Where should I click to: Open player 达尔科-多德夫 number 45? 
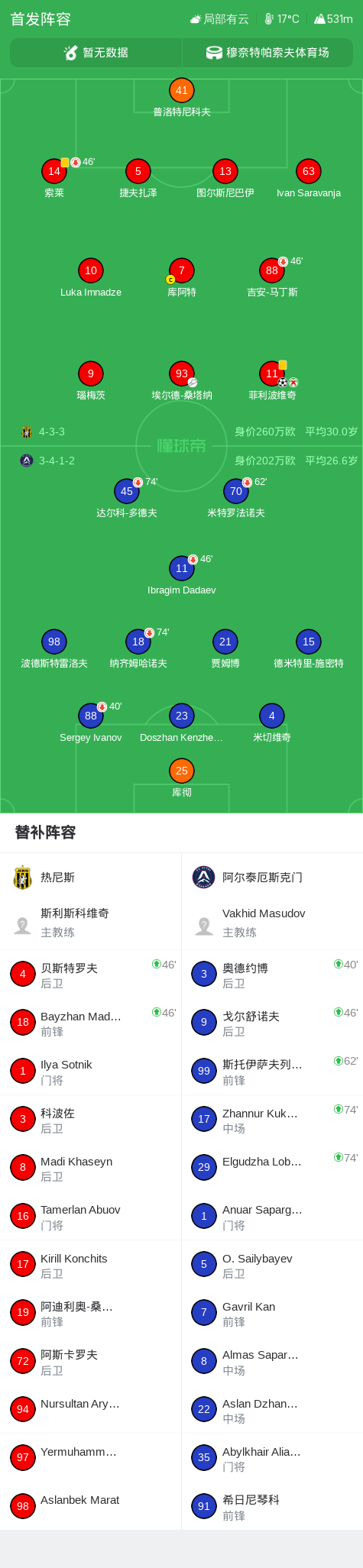pos(127,499)
